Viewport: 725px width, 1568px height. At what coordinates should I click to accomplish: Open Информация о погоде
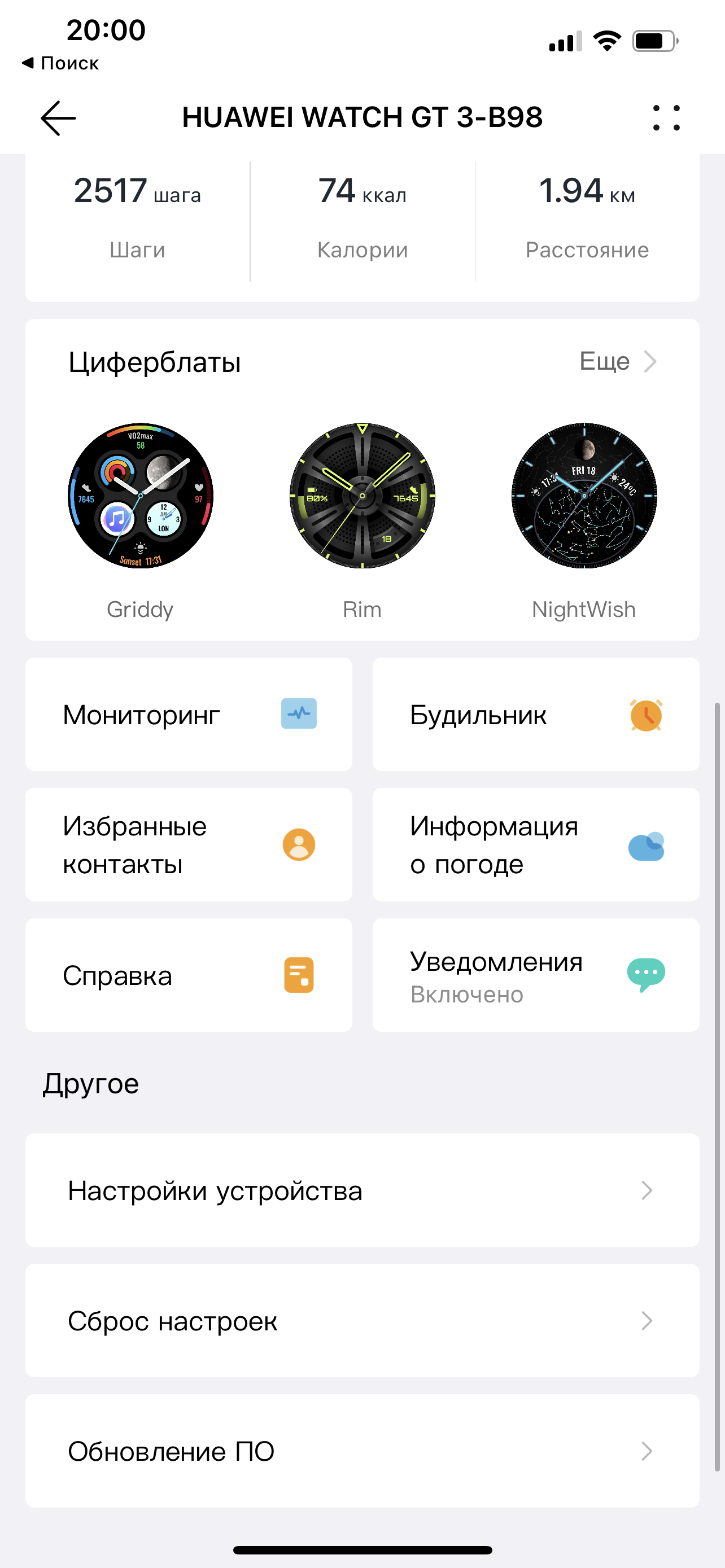536,845
